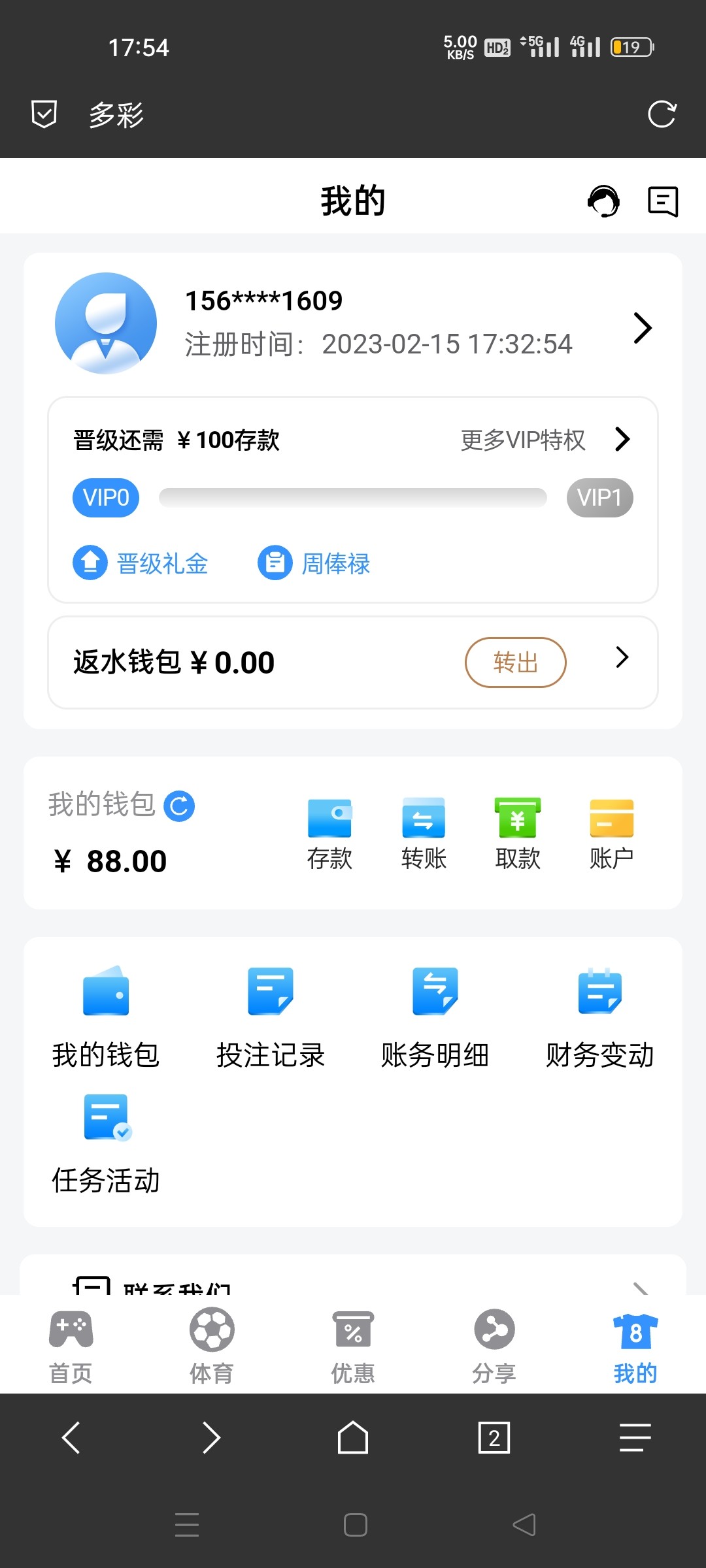The width and height of the screenshot is (706, 1568).
Task: Reload the page with browser refresh icon
Action: pyautogui.click(x=662, y=114)
